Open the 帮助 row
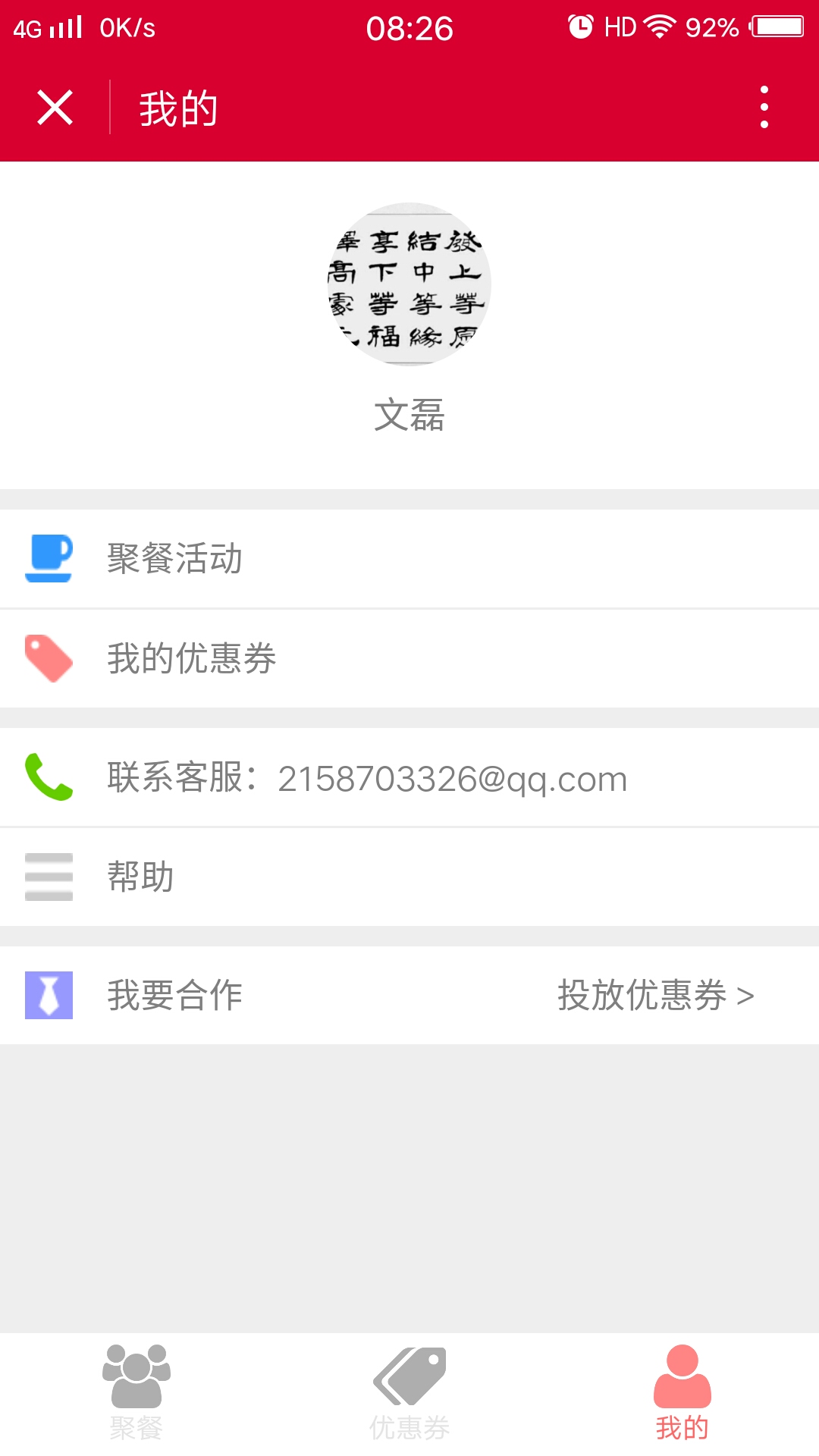Viewport: 819px width, 1456px height. click(x=409, y=877)
